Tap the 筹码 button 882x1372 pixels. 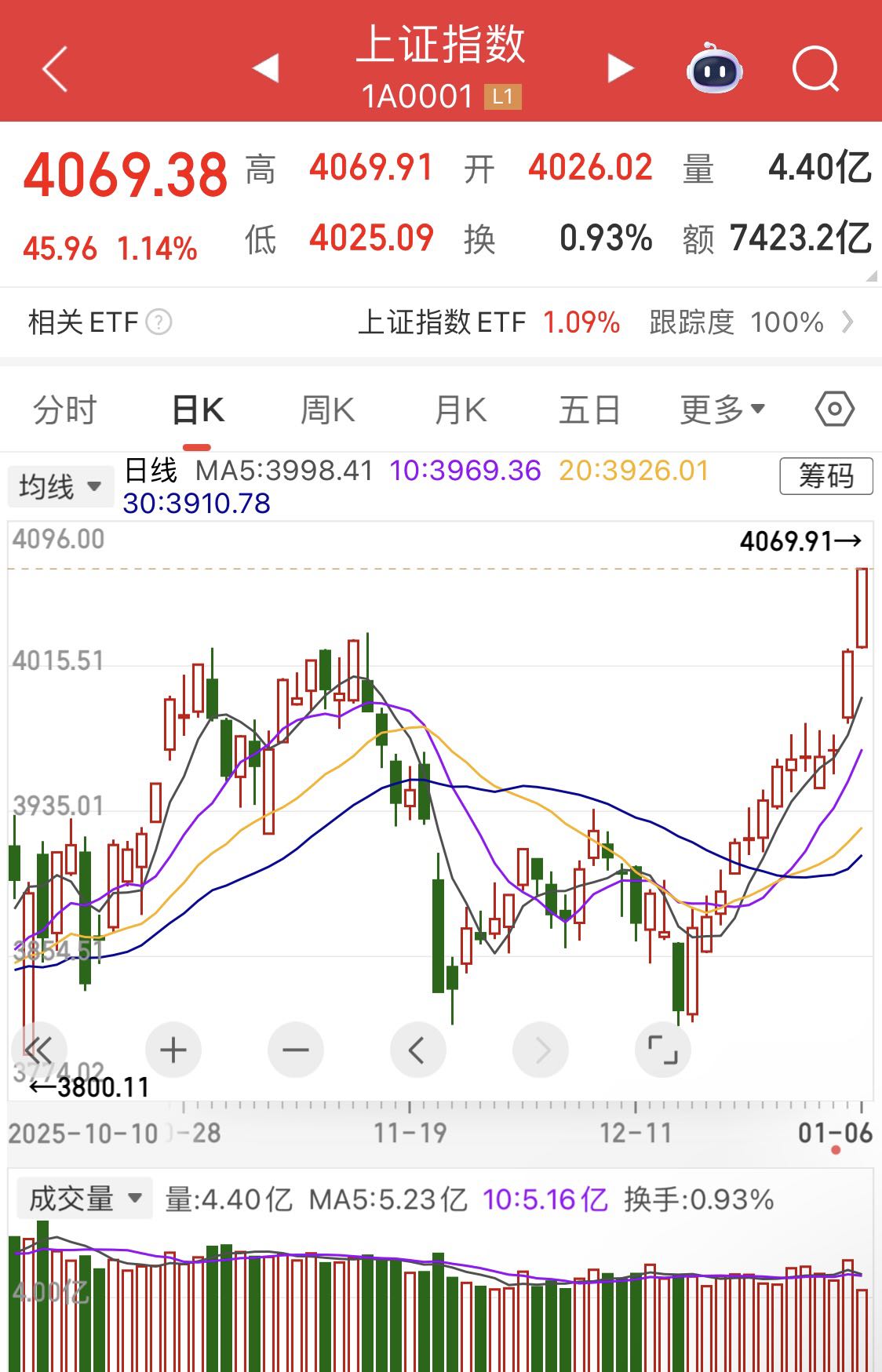pos(826,475)
